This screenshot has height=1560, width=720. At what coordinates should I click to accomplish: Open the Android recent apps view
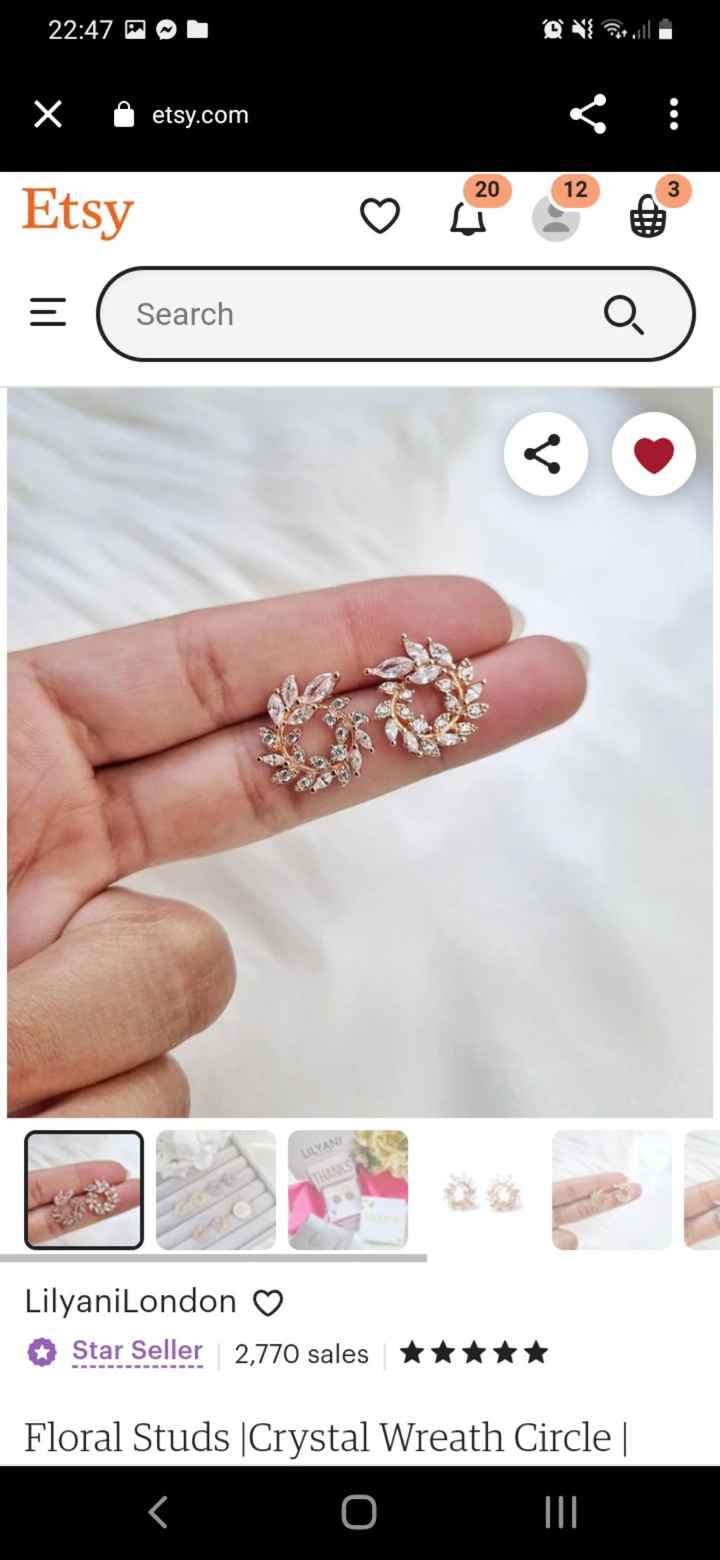pyautogui.click(x=561, y=1512)
